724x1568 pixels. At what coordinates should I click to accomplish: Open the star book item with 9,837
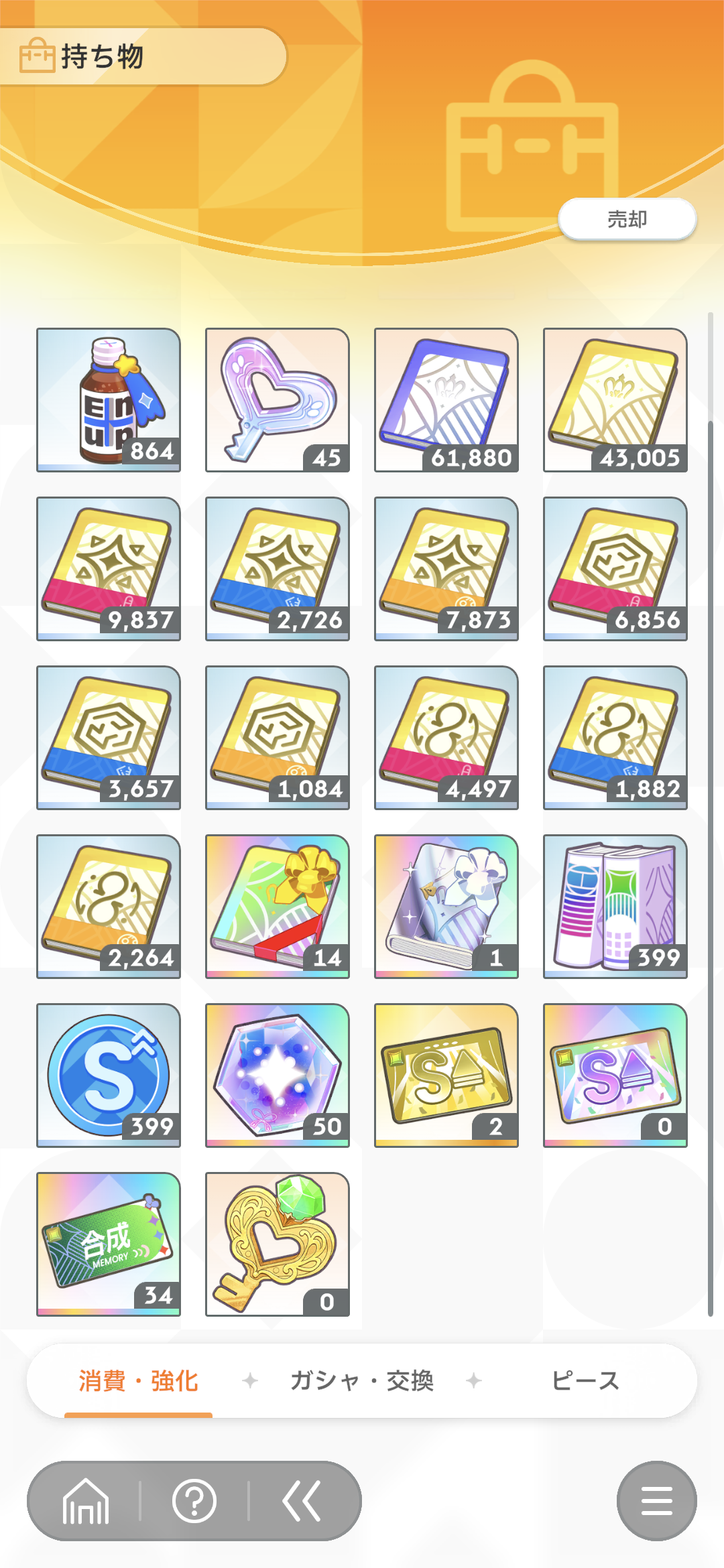point(109,569)
